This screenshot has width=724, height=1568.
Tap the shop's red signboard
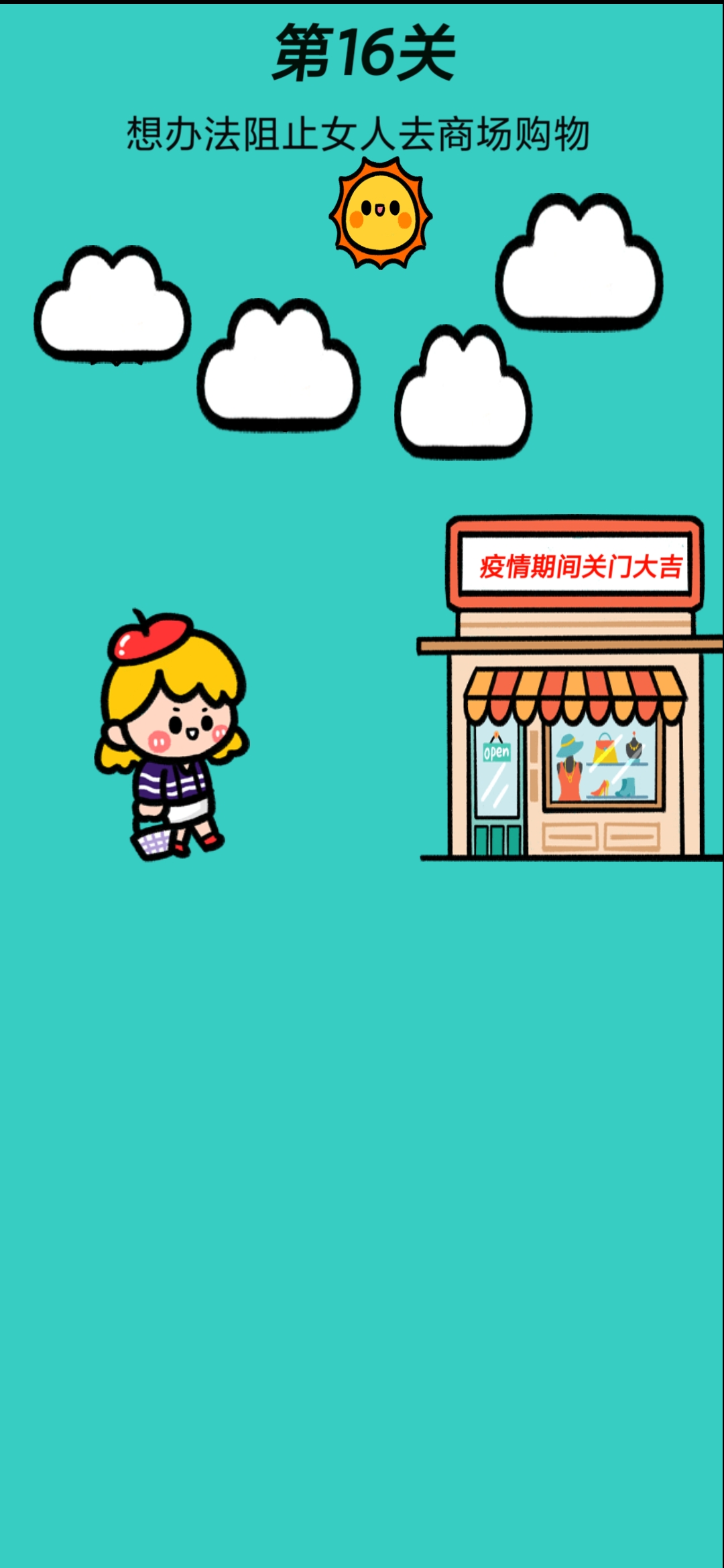575,565
